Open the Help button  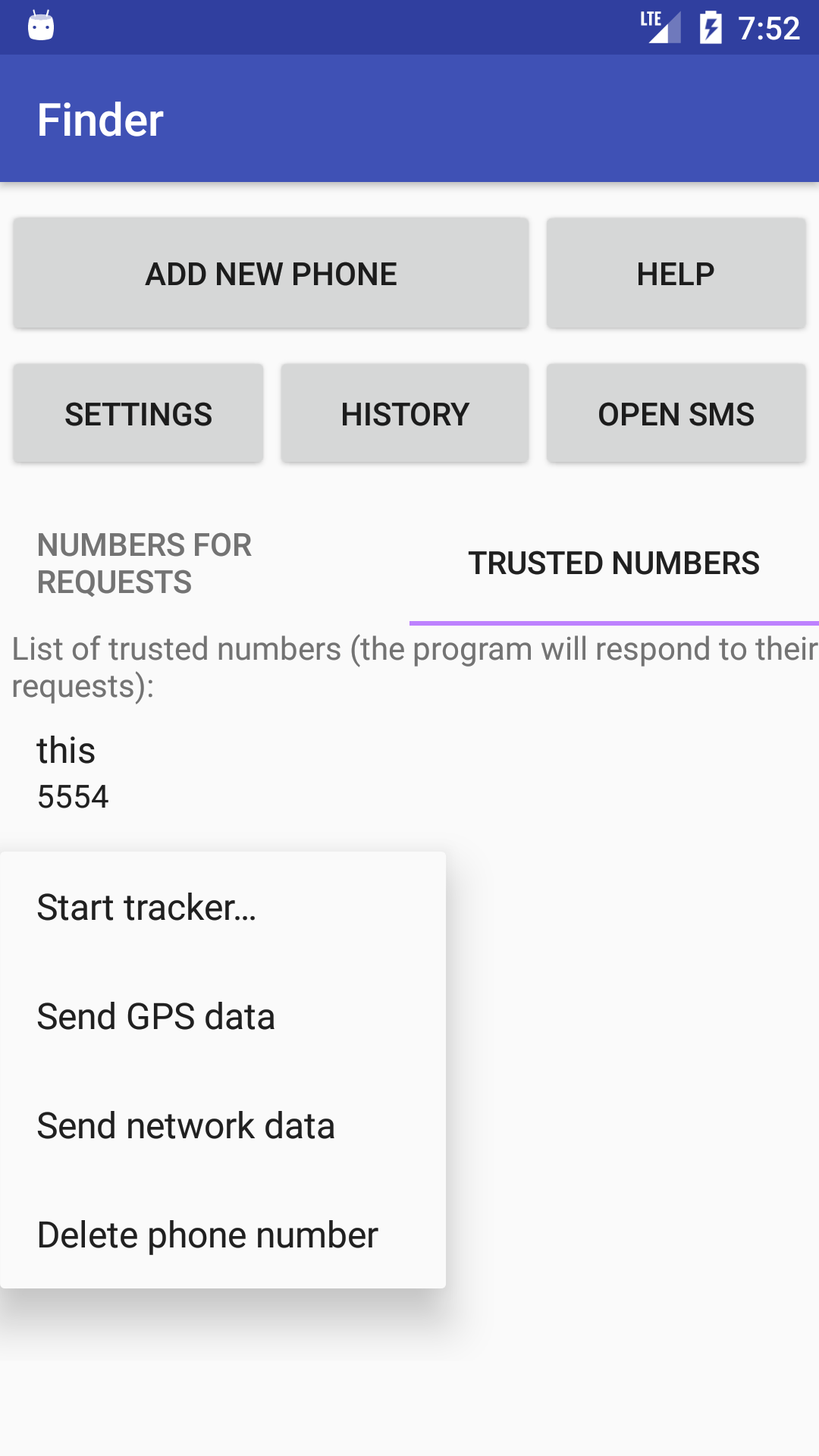pyautogui.click(x=676, y=274)
